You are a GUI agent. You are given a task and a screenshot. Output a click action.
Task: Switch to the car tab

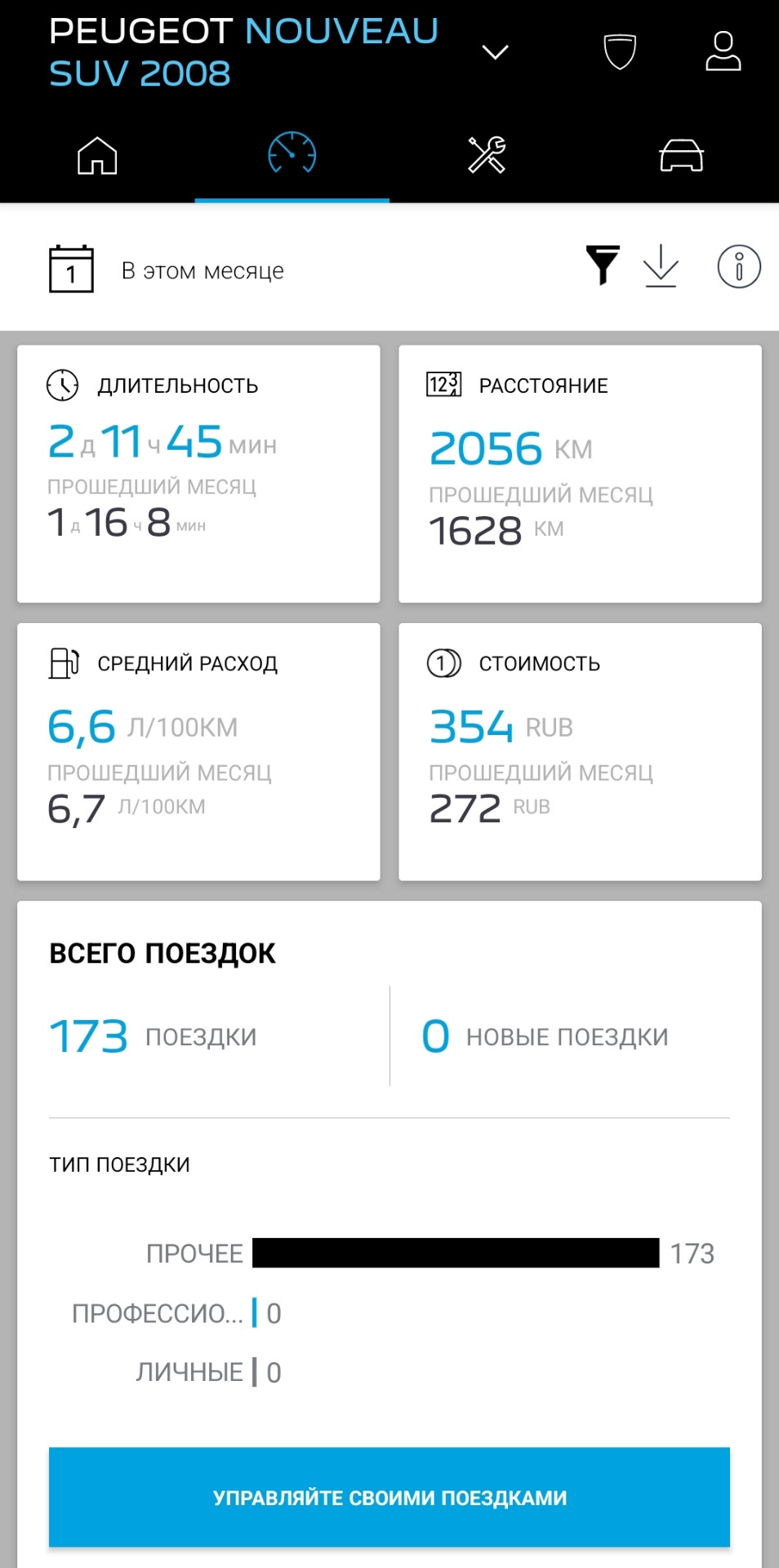pyautogui.click(x=681, y=155)
